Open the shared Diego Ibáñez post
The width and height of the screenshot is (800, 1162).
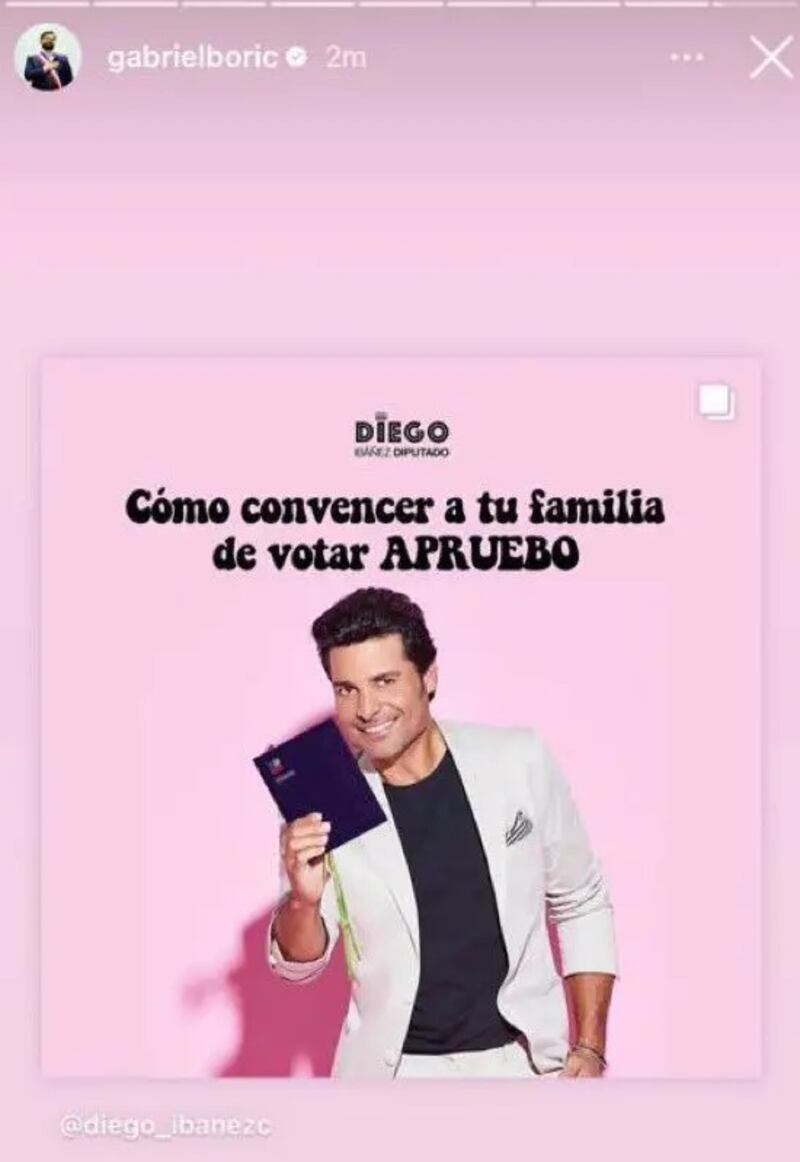(400, 718)
